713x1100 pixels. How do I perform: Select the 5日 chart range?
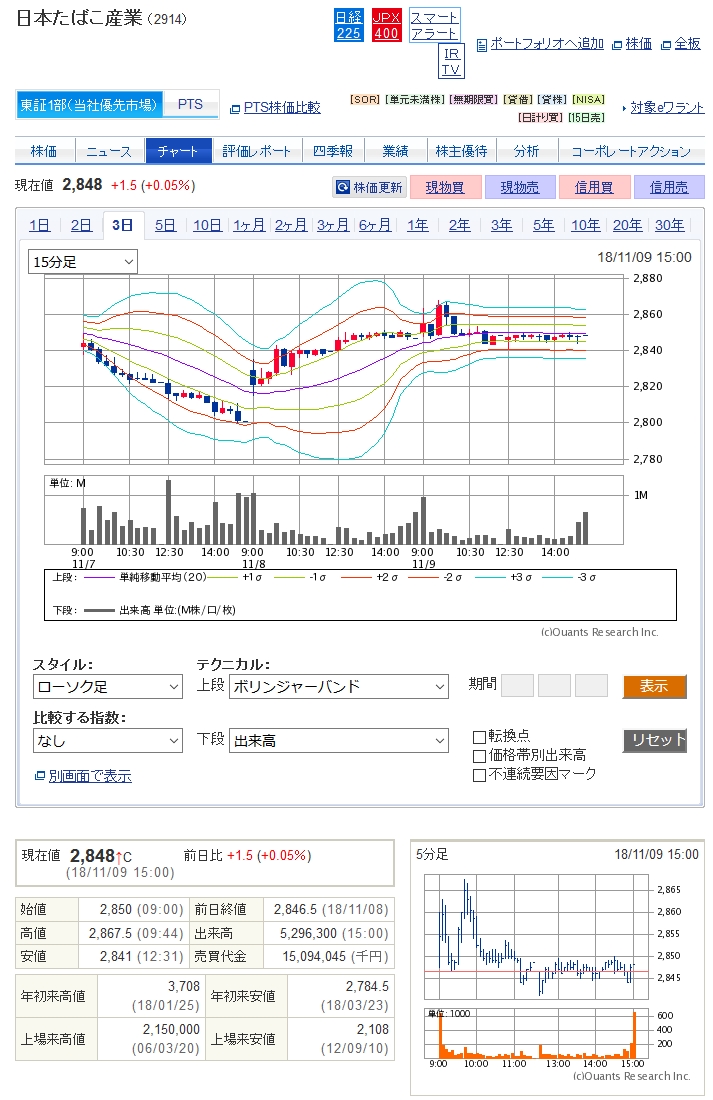point(165,225)
